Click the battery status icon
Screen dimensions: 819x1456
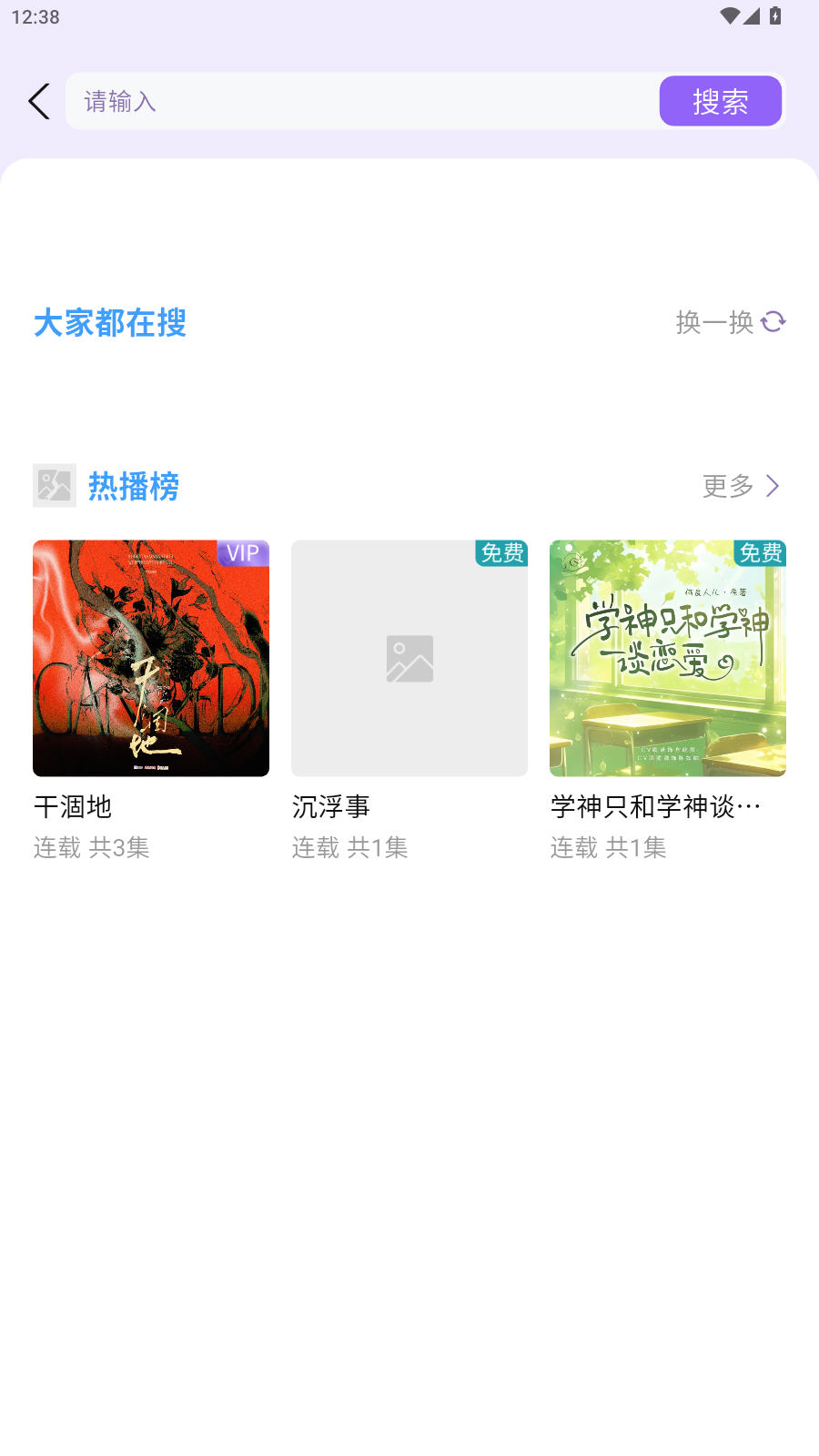(774, 15)
